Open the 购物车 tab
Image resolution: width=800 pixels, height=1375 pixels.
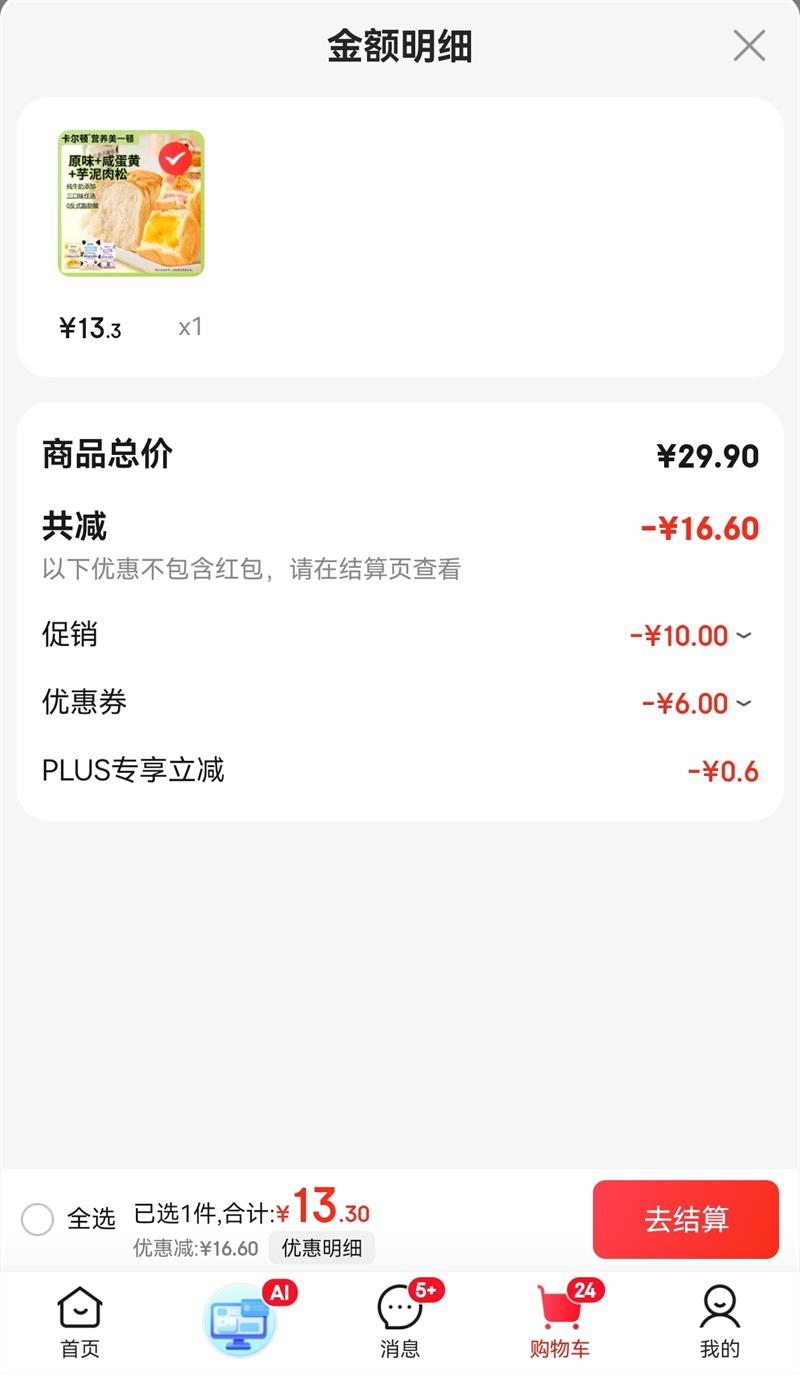[560, 1322]
